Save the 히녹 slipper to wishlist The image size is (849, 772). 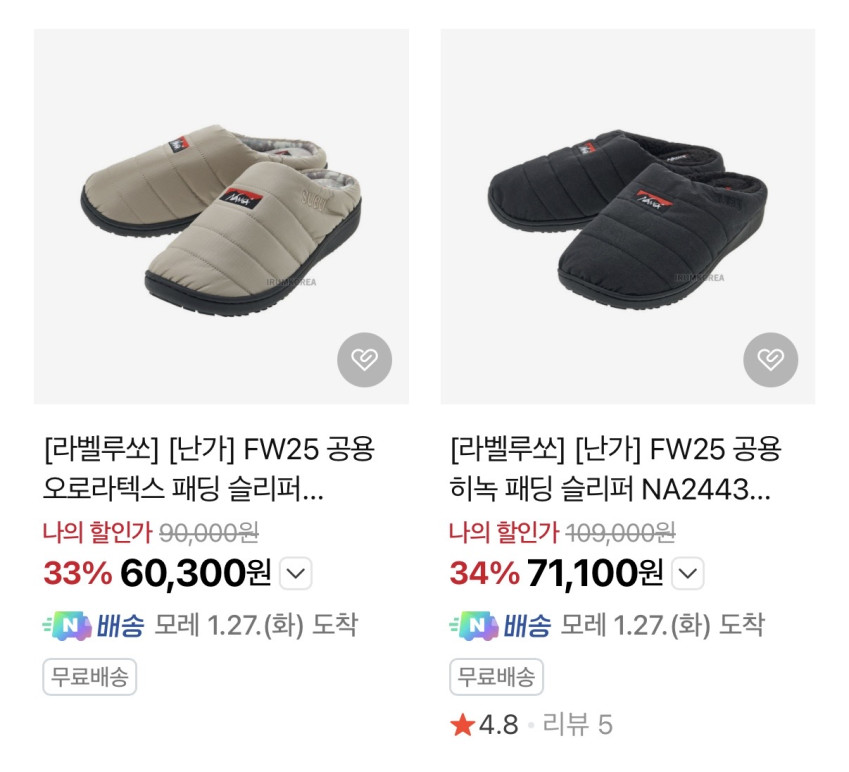[770, 360]
